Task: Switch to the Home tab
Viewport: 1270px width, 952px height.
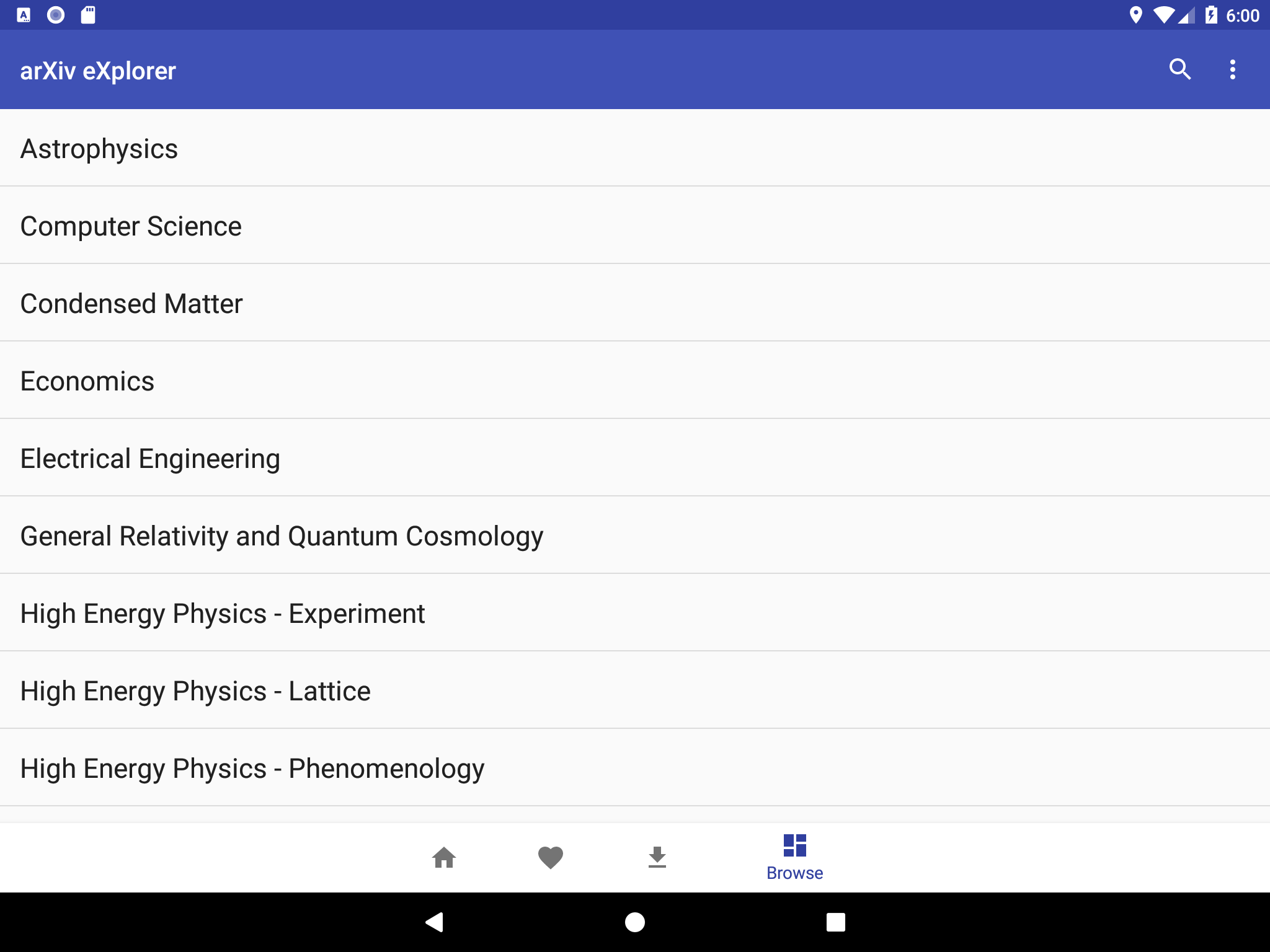Action: point(444,858)
